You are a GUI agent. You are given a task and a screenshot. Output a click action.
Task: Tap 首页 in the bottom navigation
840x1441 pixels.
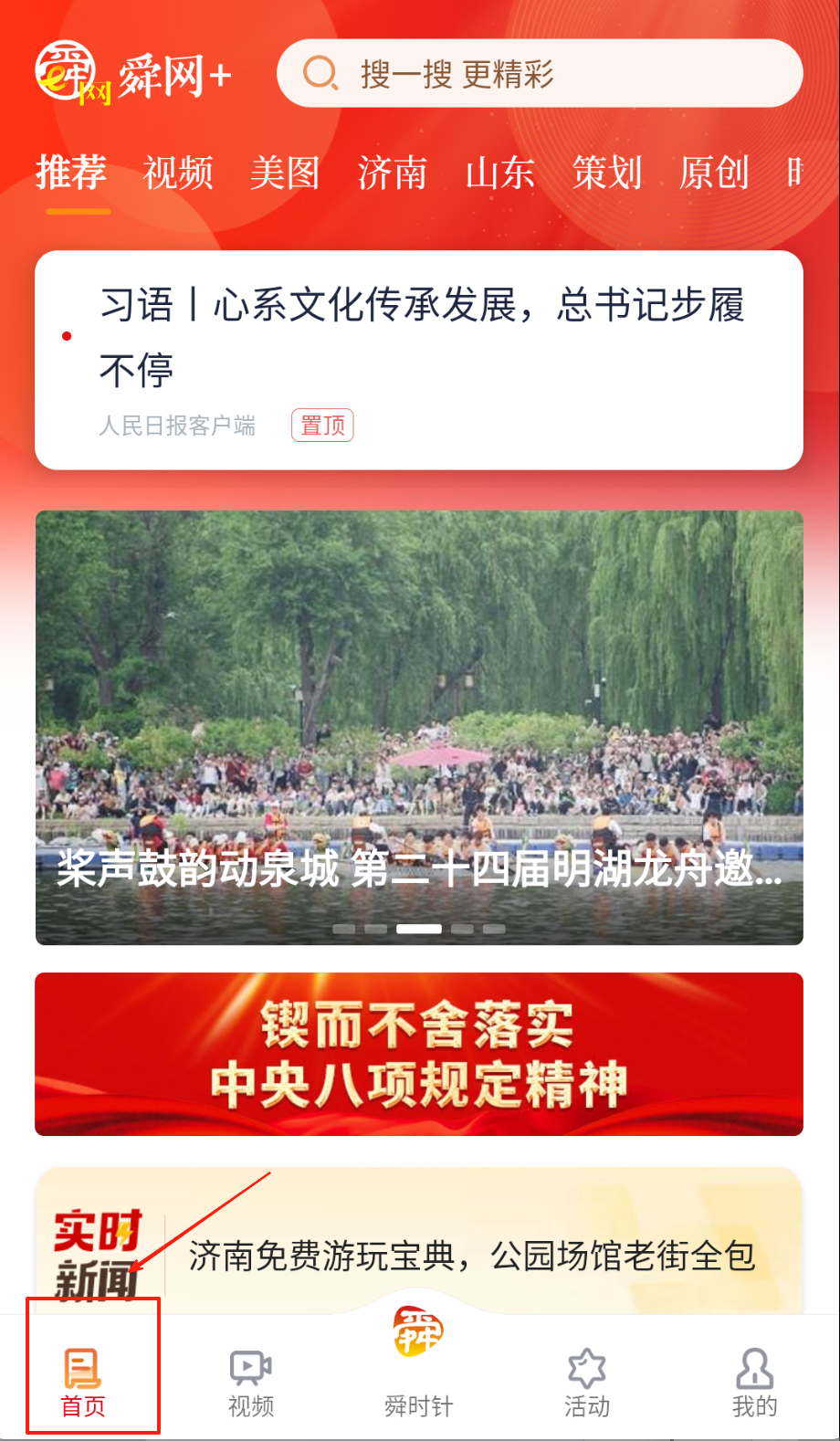pyautogui.click(x=83, y=1383)
